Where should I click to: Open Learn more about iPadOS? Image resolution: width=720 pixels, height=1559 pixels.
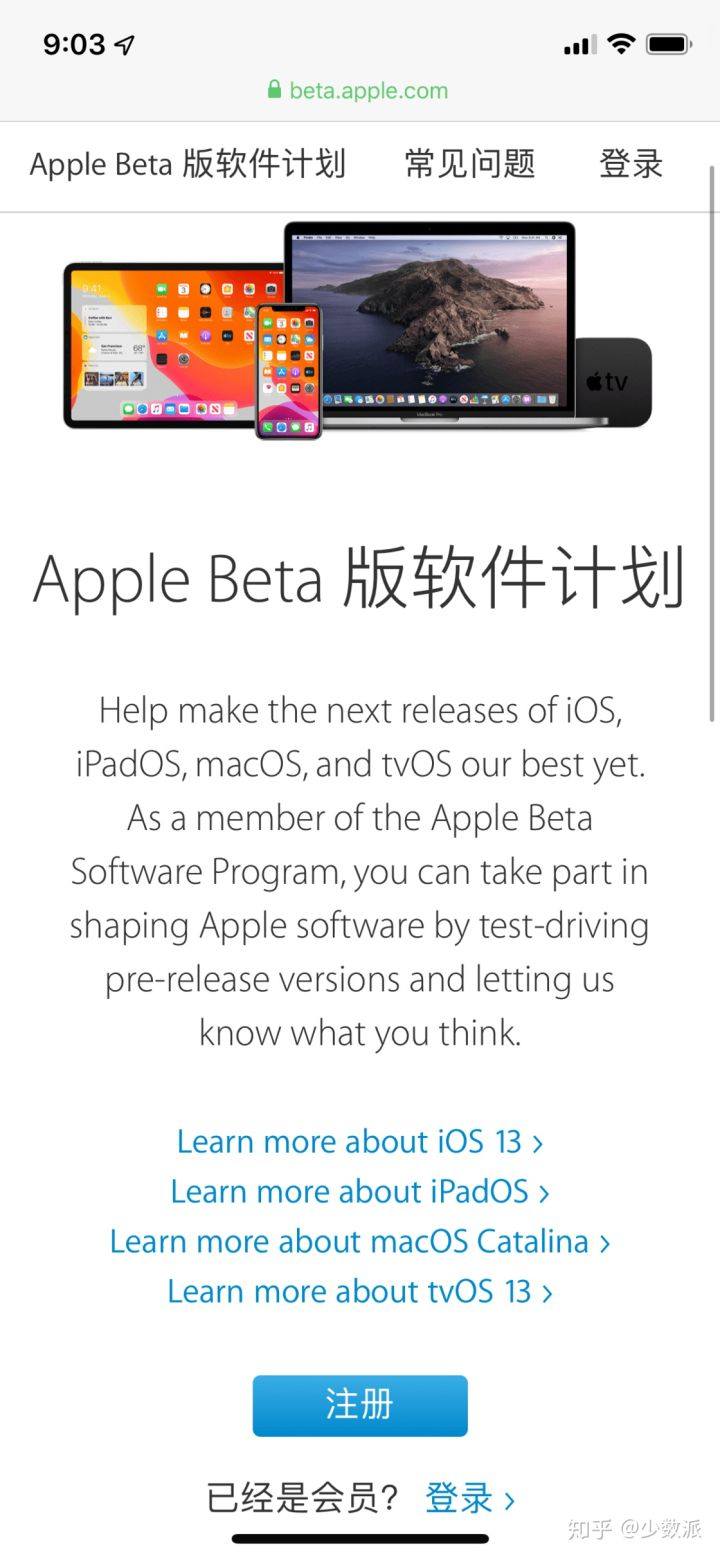click(x=359, y=1191)
